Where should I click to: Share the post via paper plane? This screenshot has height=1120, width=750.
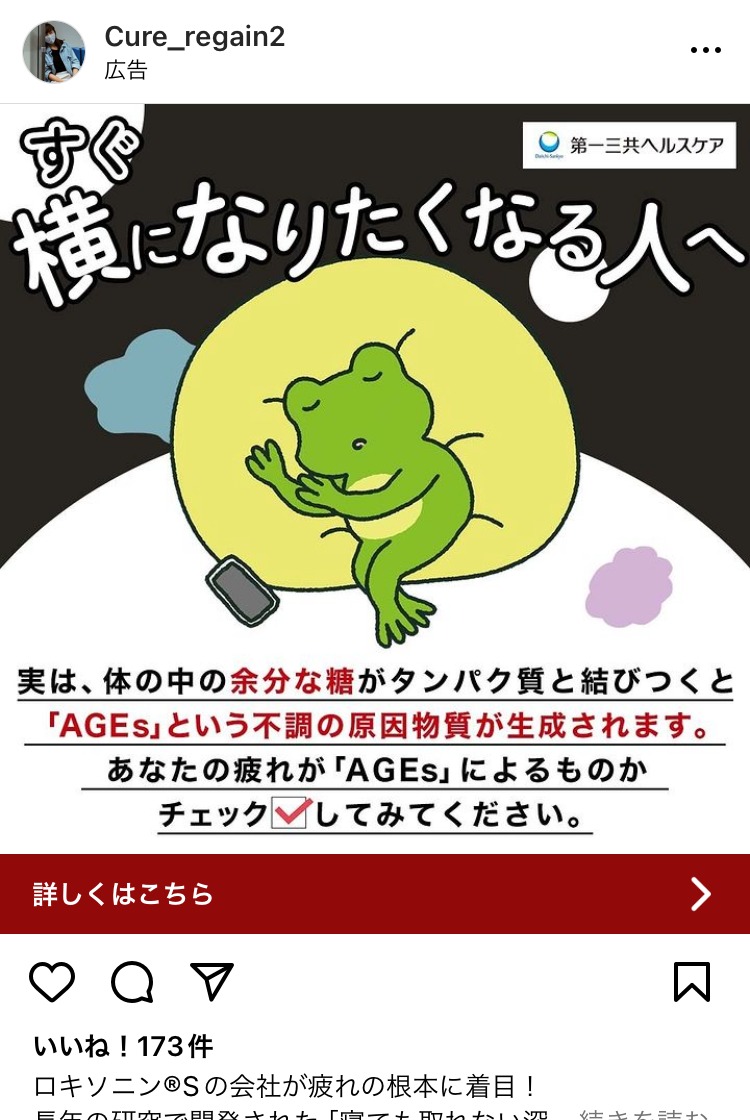pos(212,982)
